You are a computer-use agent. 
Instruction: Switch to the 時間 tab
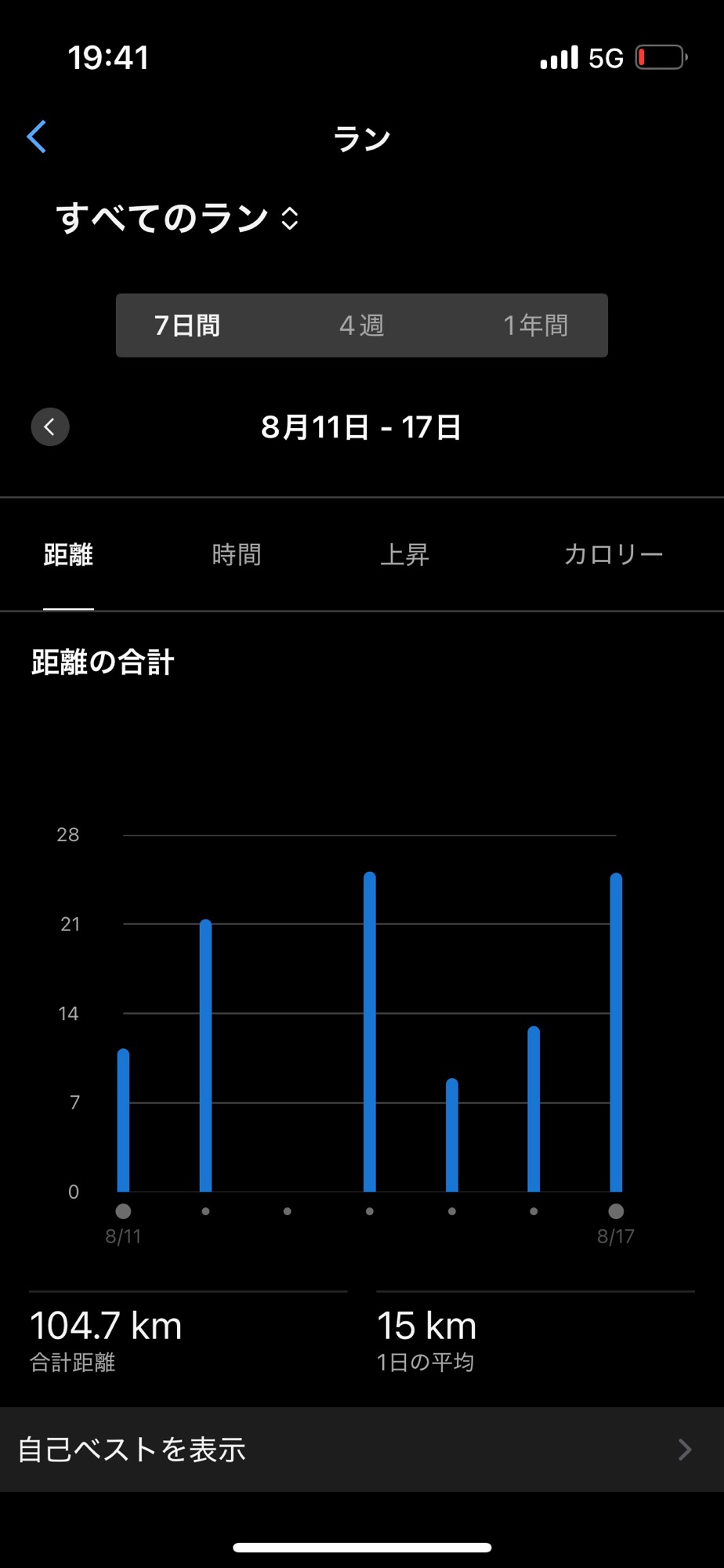pos(236,555)
